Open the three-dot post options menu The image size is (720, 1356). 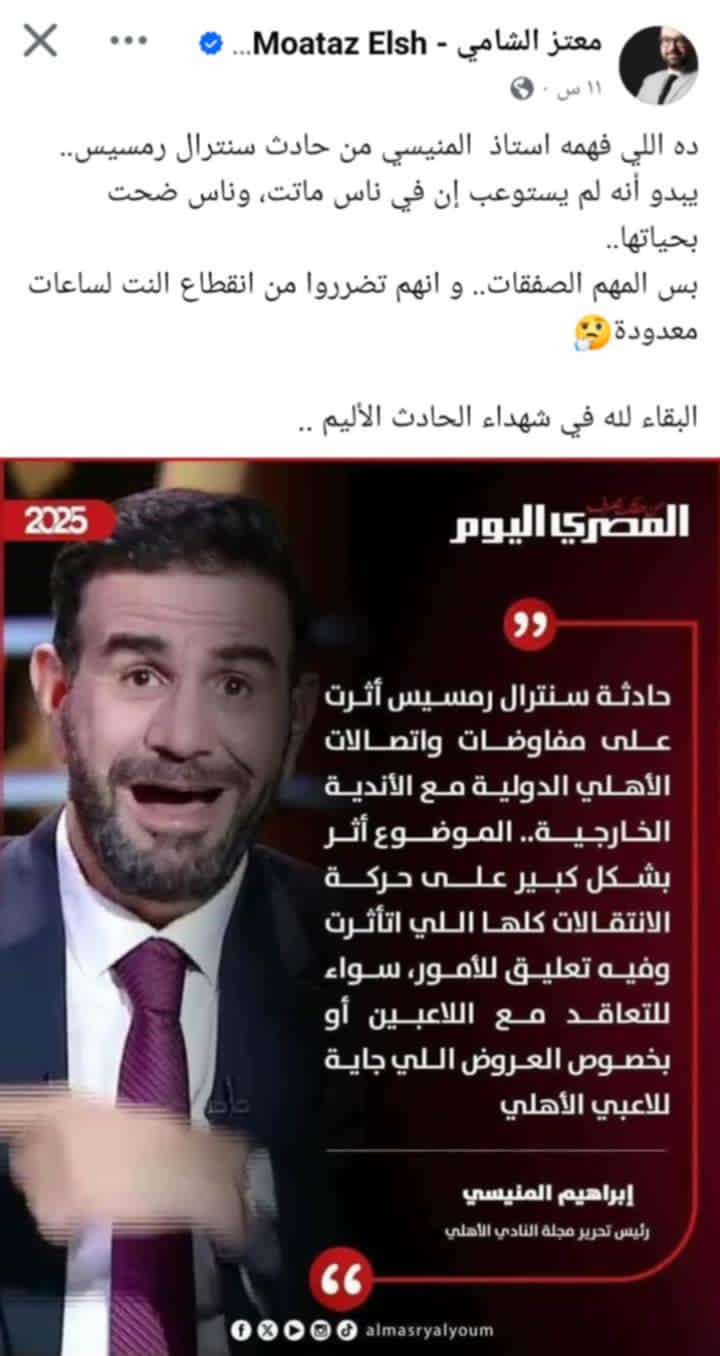[x=128, y=42]
